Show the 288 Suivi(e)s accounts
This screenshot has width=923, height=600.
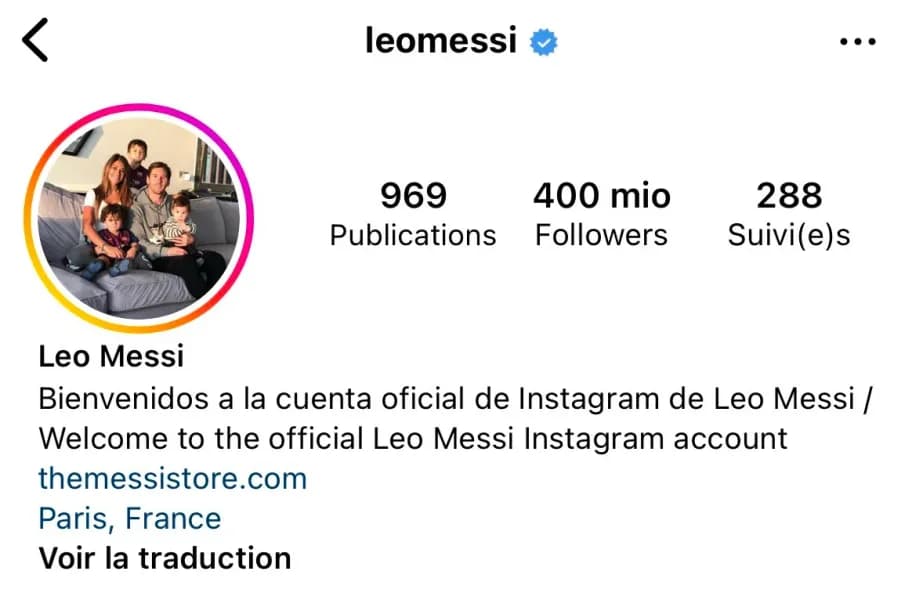789,215
